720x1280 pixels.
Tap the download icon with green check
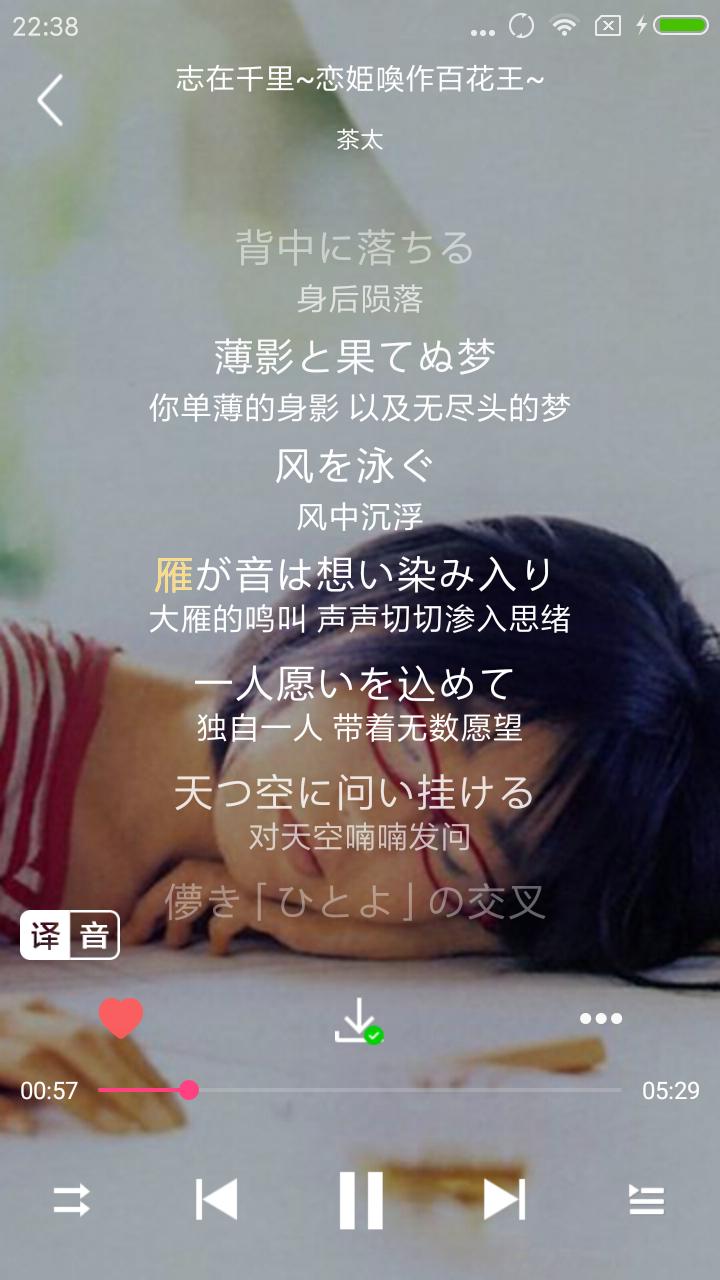coord(357,1020)
